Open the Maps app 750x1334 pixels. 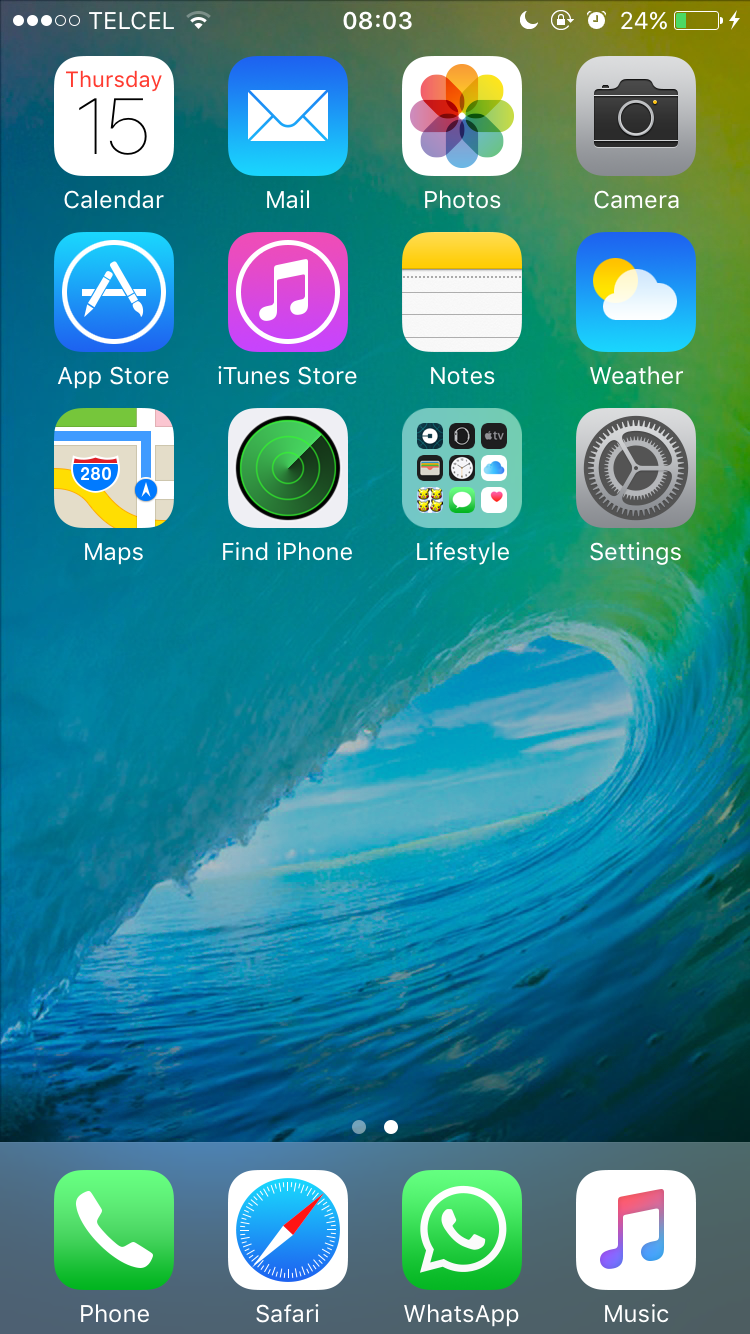114,468
